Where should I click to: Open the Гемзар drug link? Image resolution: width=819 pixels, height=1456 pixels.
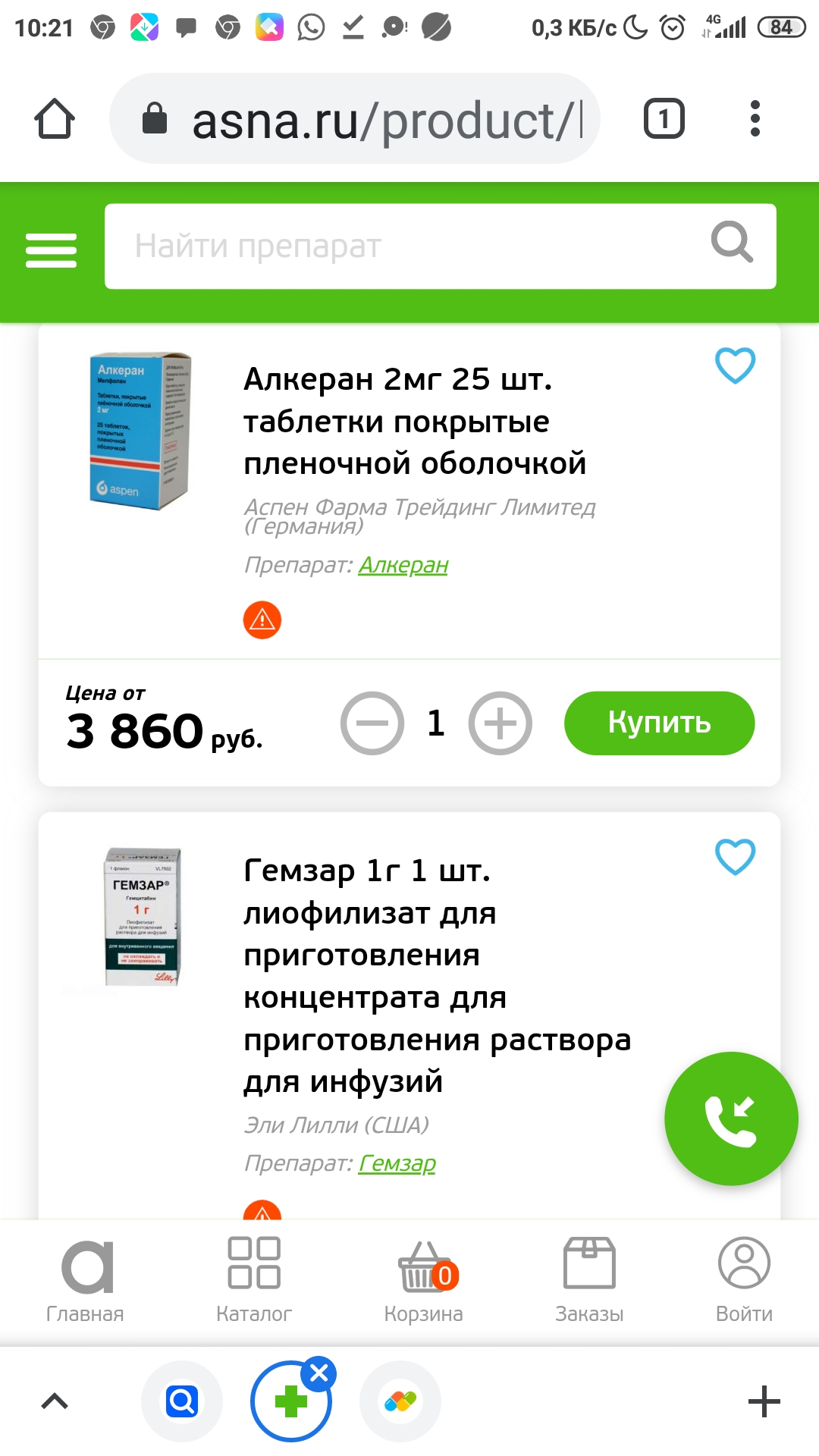pos(397,1163)
